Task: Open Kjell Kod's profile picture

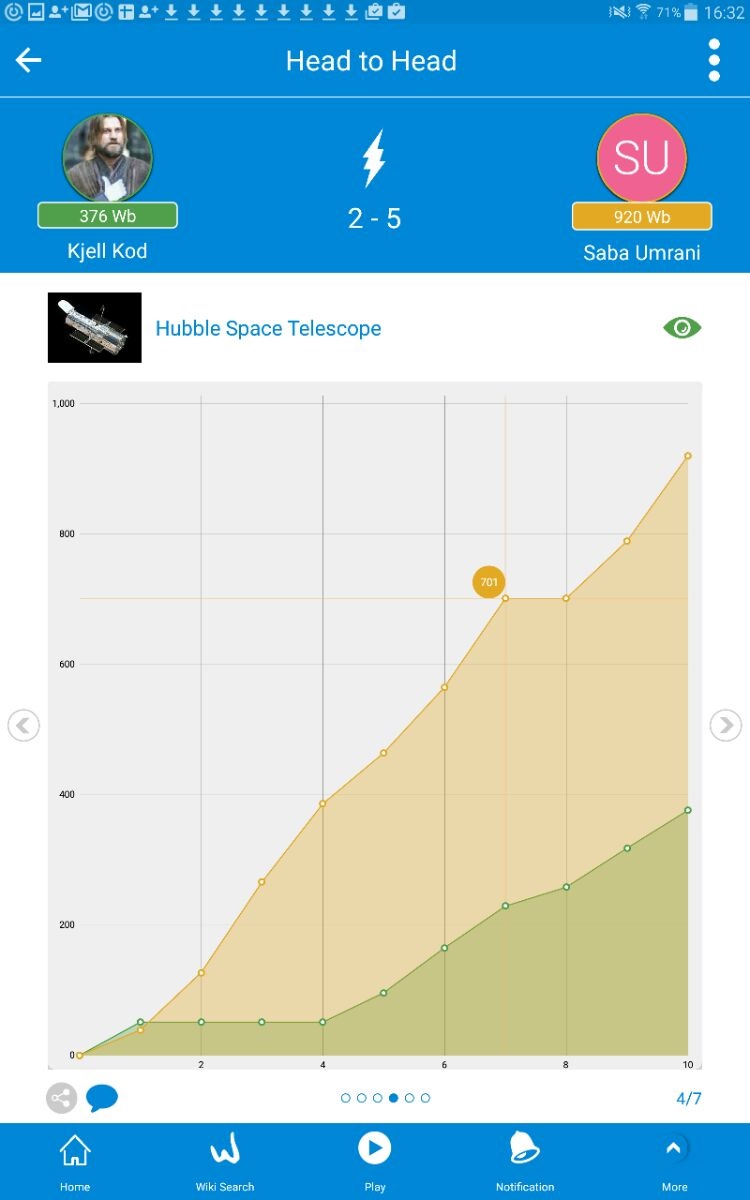Action: [107, 158]
